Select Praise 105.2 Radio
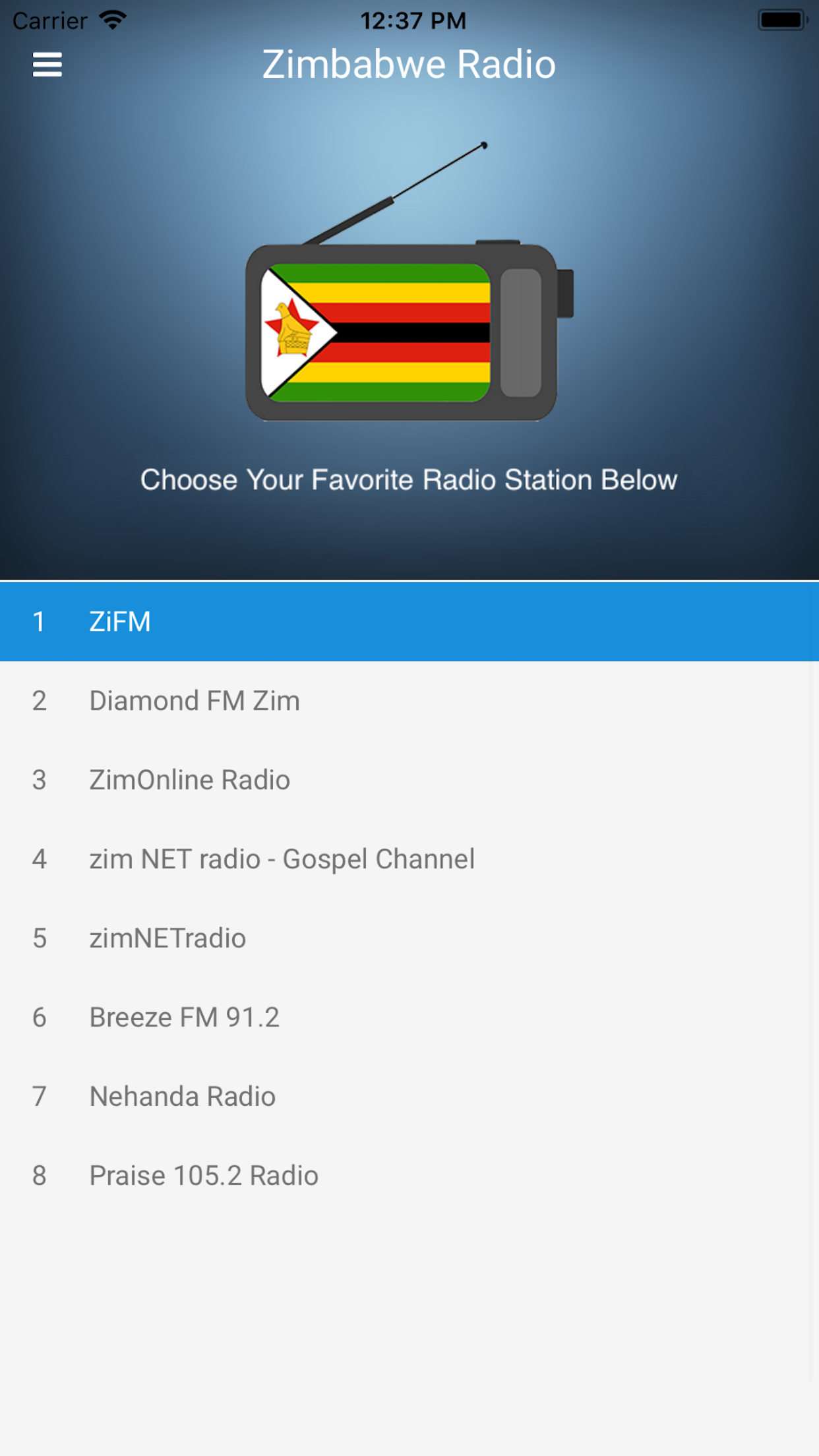 [x=409, y=1175]
